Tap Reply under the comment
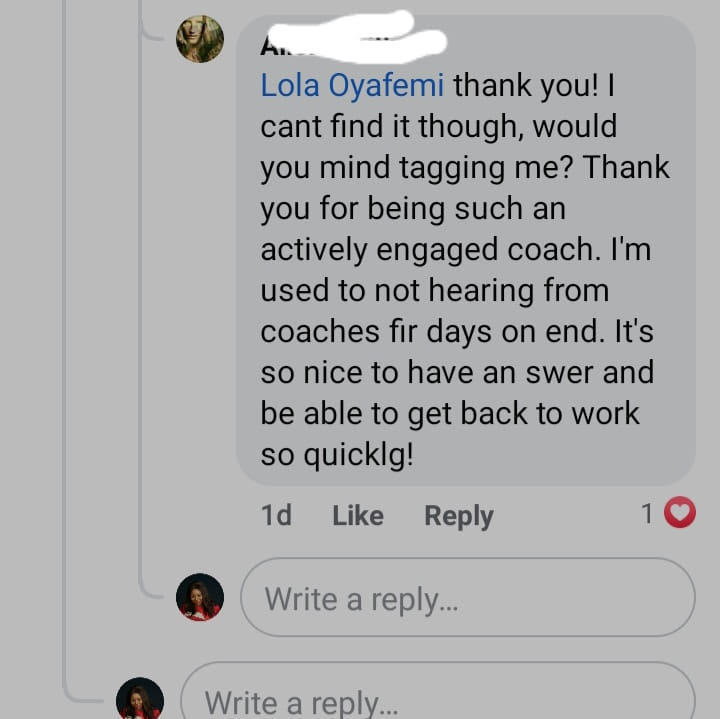Image resolution: width=720 pixels, height=719 pixels. [458, 516]
